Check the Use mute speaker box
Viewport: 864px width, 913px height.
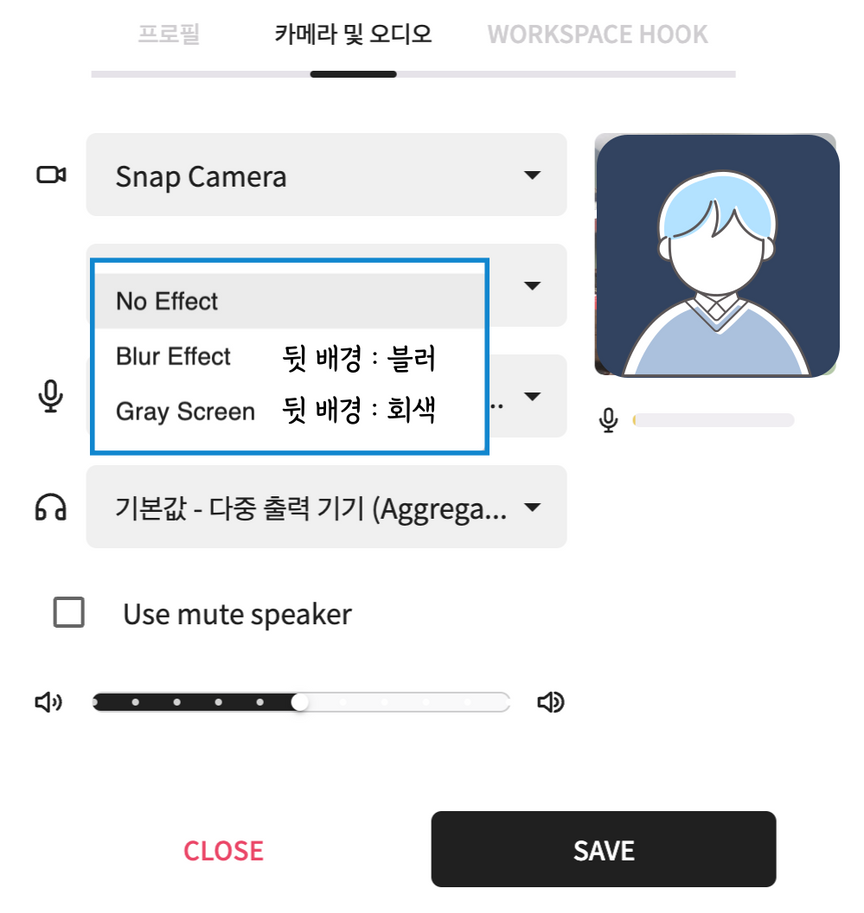point(69,612)
